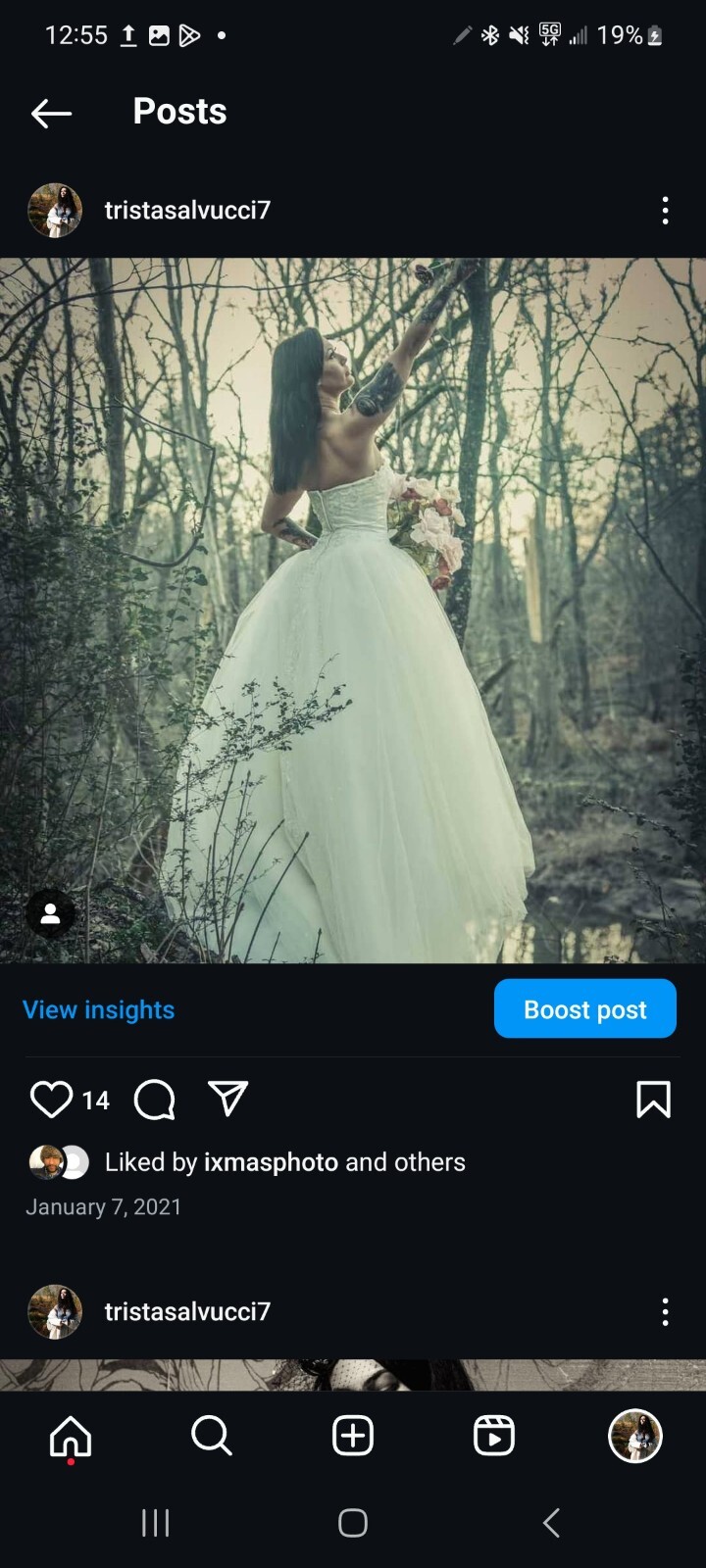Switch to the Reels tab

pyautogui.click(x=494, y=1437)
